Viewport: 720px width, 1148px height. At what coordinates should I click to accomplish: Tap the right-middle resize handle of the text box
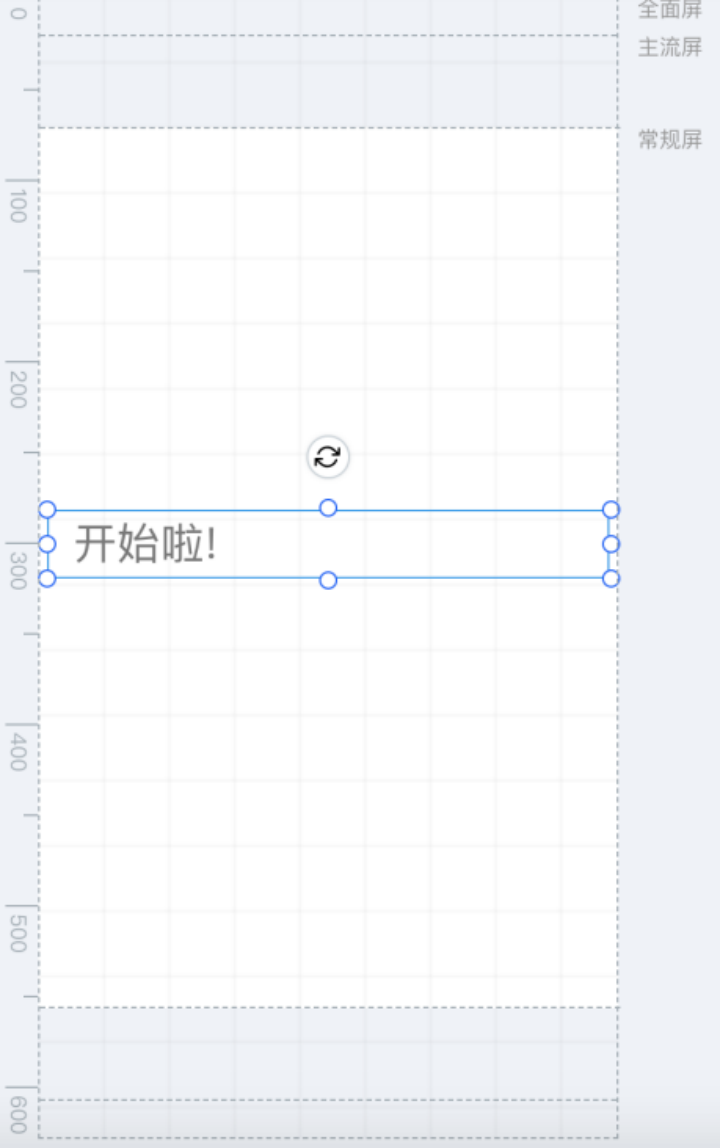(611, 544)
